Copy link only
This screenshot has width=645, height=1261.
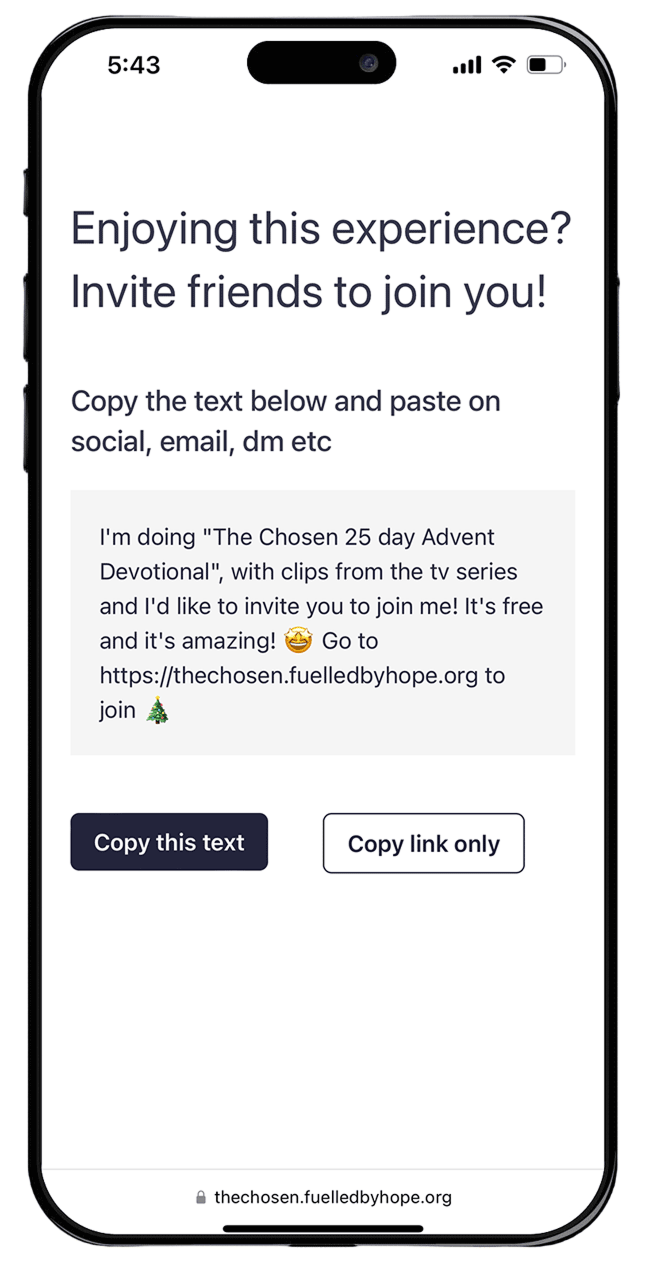(423, 843)
